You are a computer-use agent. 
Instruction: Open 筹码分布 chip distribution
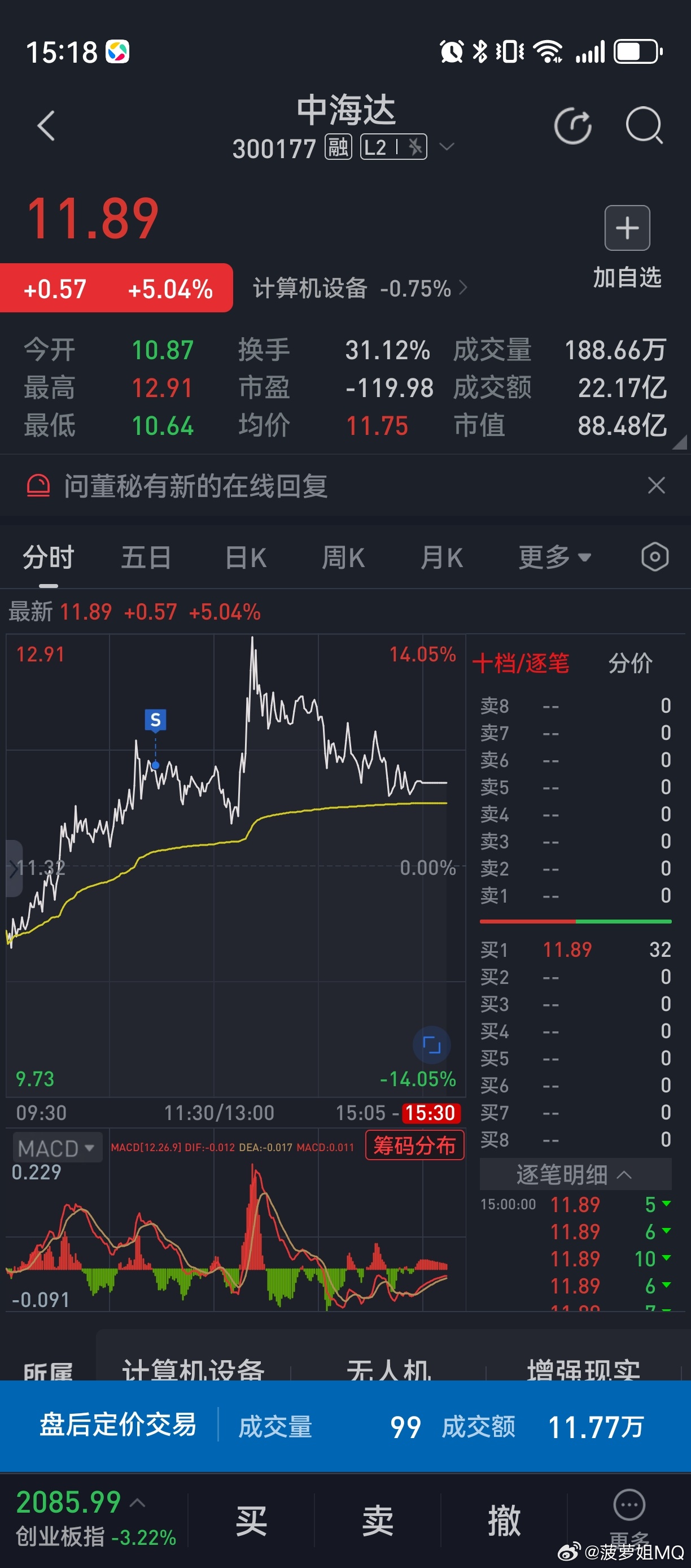click(x=415, y=1145)
